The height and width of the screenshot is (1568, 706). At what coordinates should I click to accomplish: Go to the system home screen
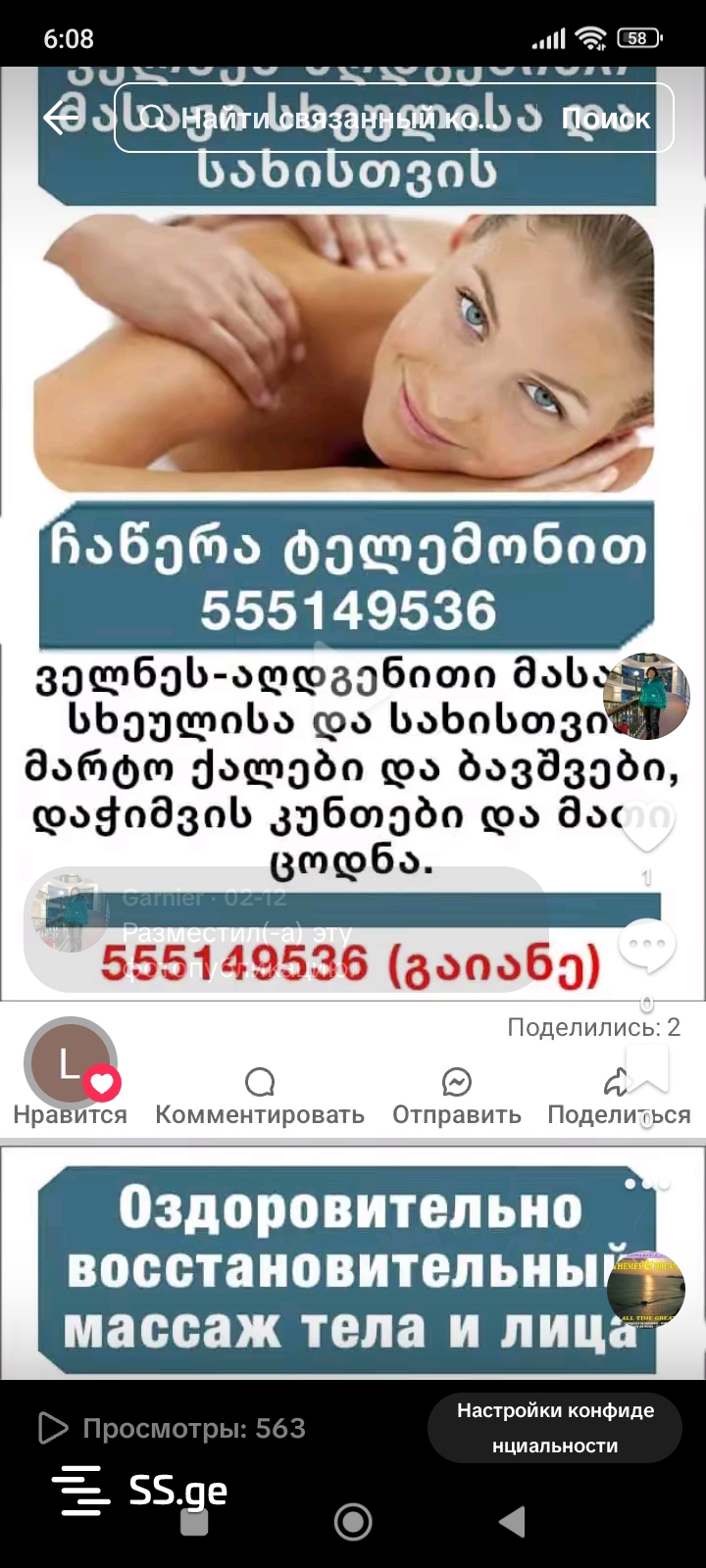(353, 1522)
